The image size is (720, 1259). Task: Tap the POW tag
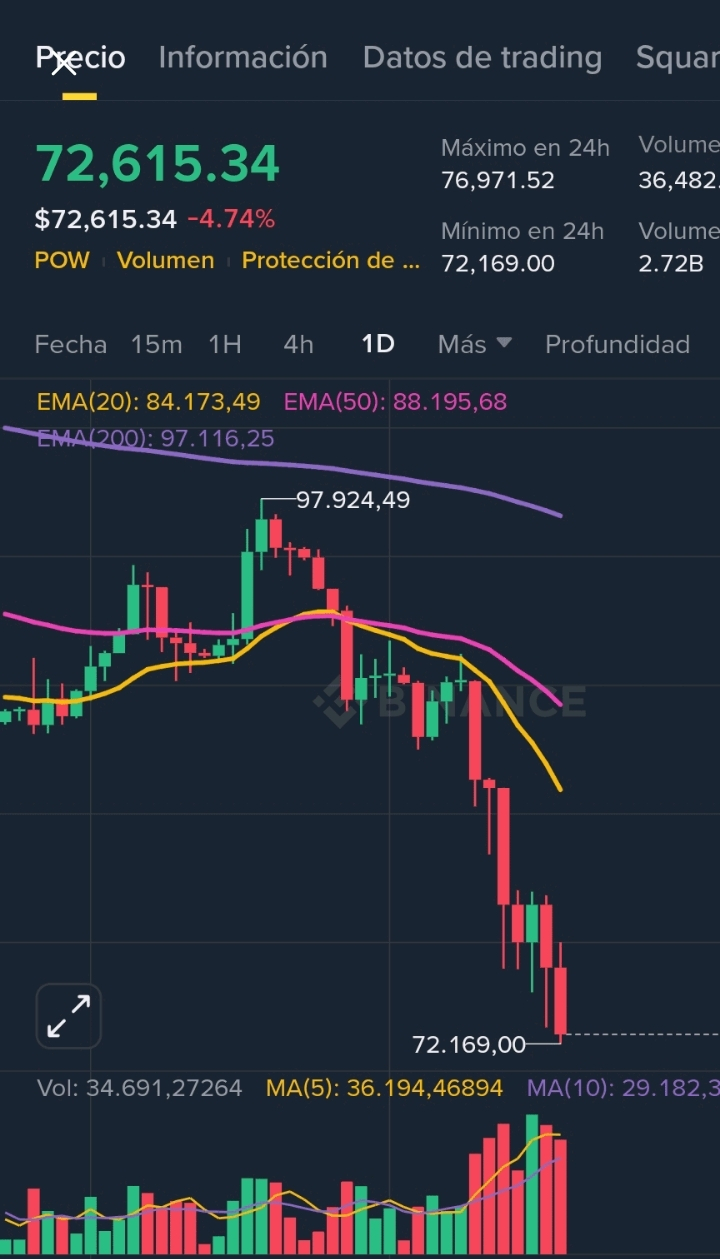click(62, 261)
